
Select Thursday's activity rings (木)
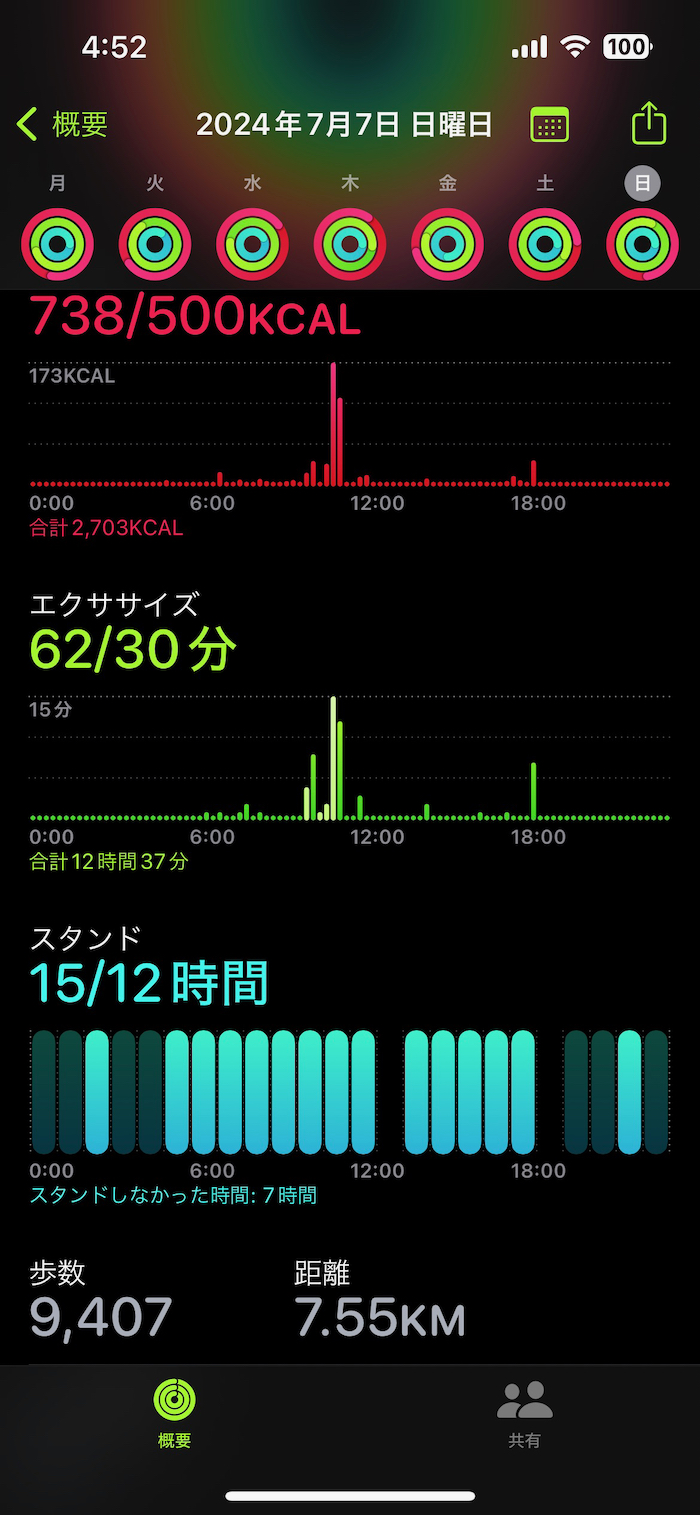click(350, 244)
